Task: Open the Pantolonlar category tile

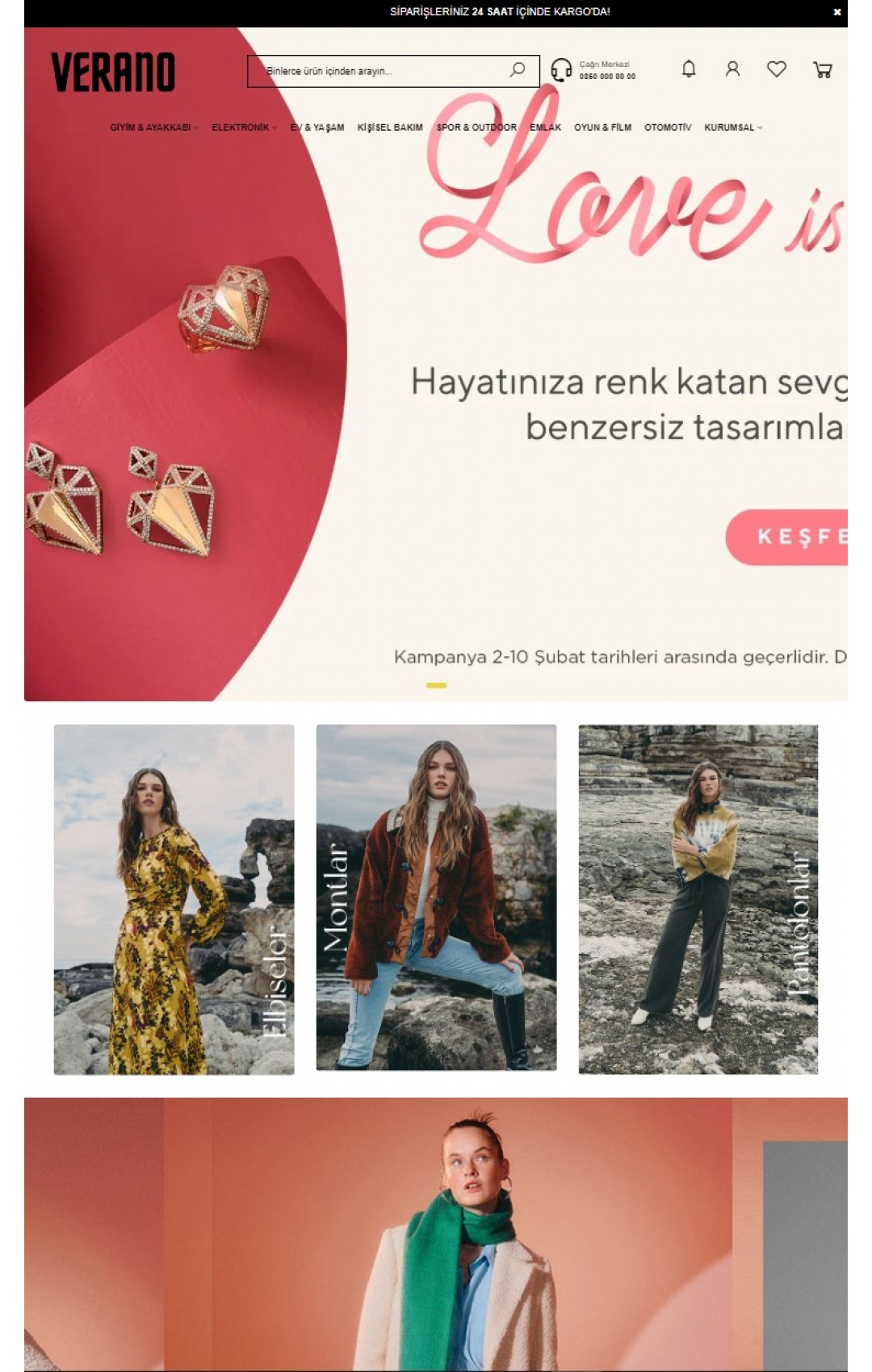Action: (x=698, y=899)
